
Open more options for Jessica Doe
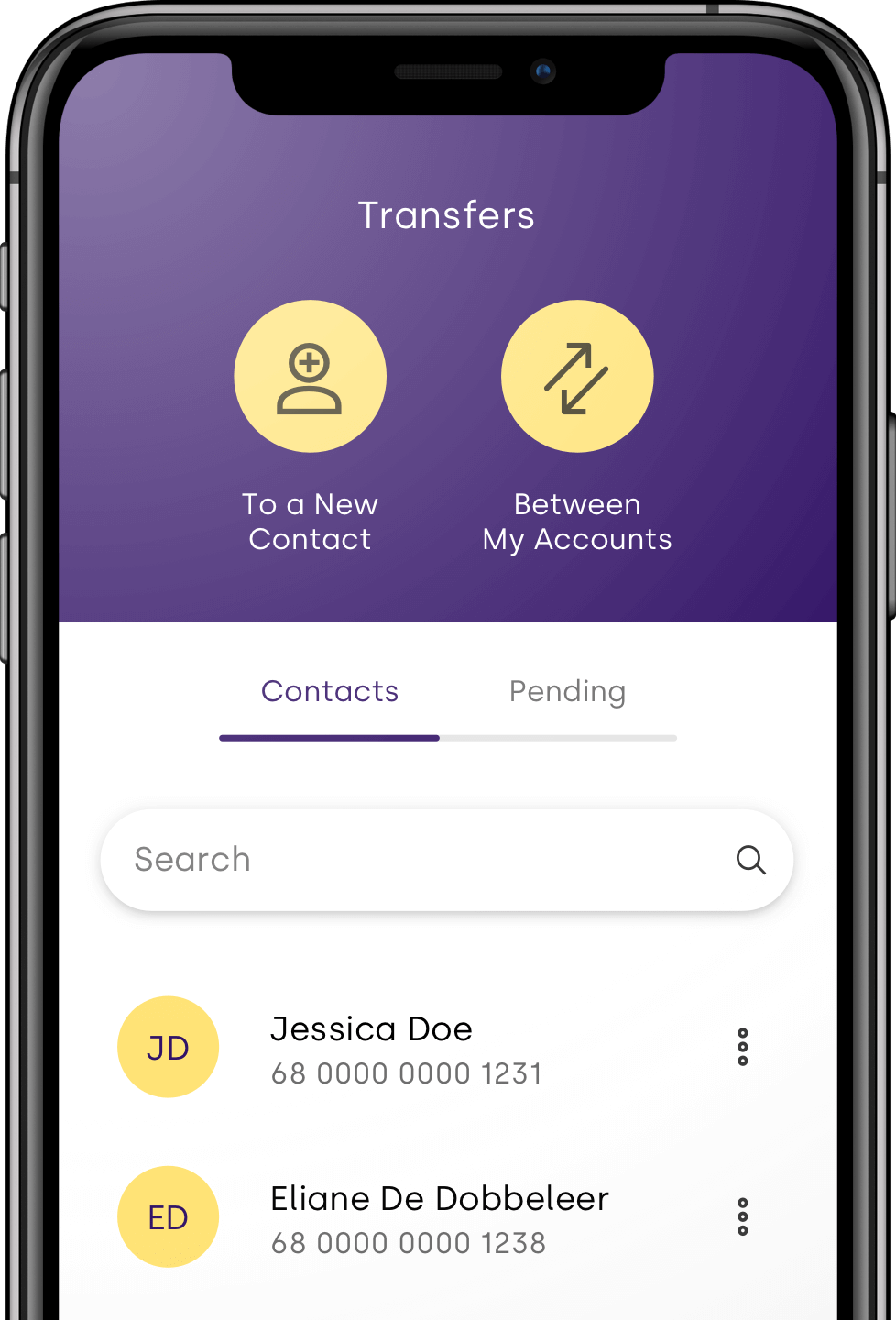[x=743, y=1047]
